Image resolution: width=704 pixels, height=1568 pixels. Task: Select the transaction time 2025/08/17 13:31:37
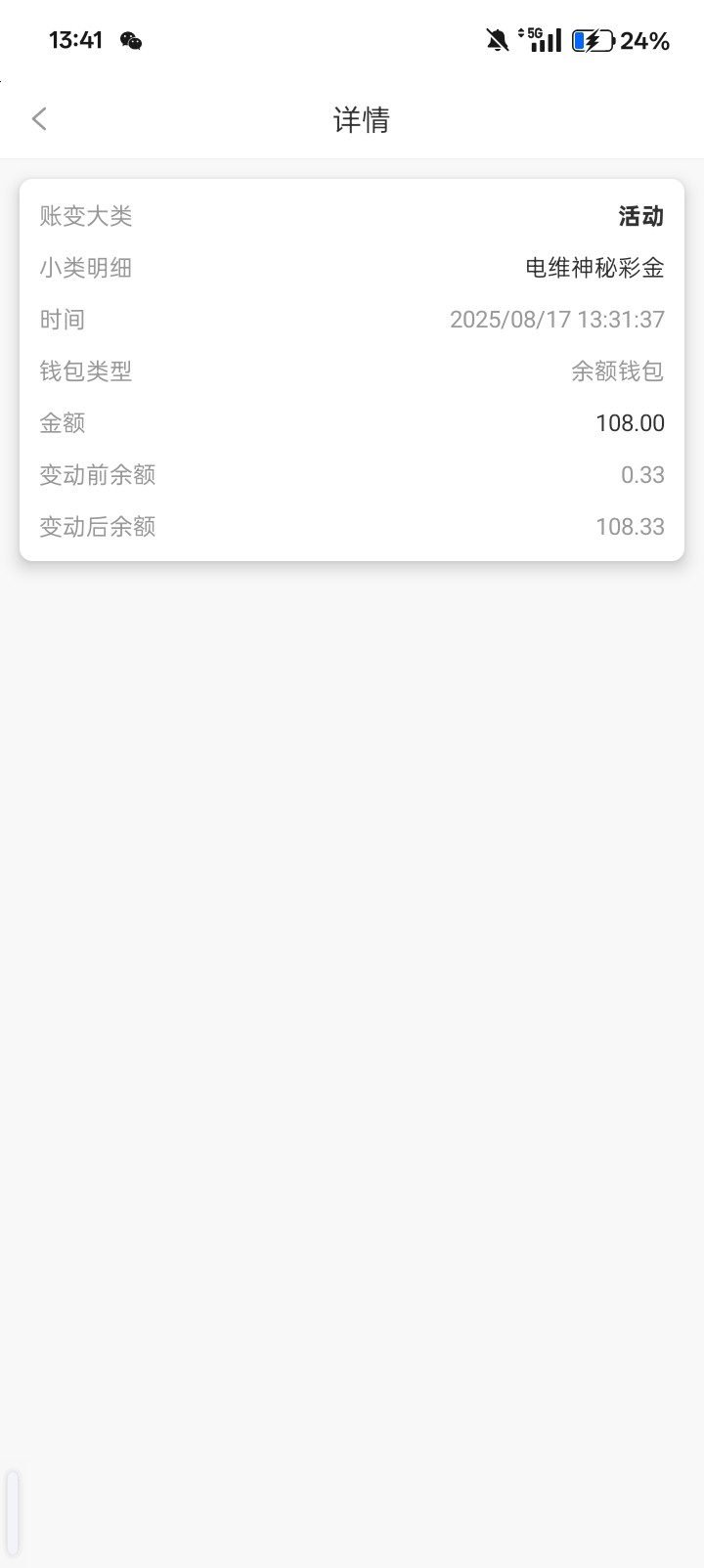(x=557, y=320)
